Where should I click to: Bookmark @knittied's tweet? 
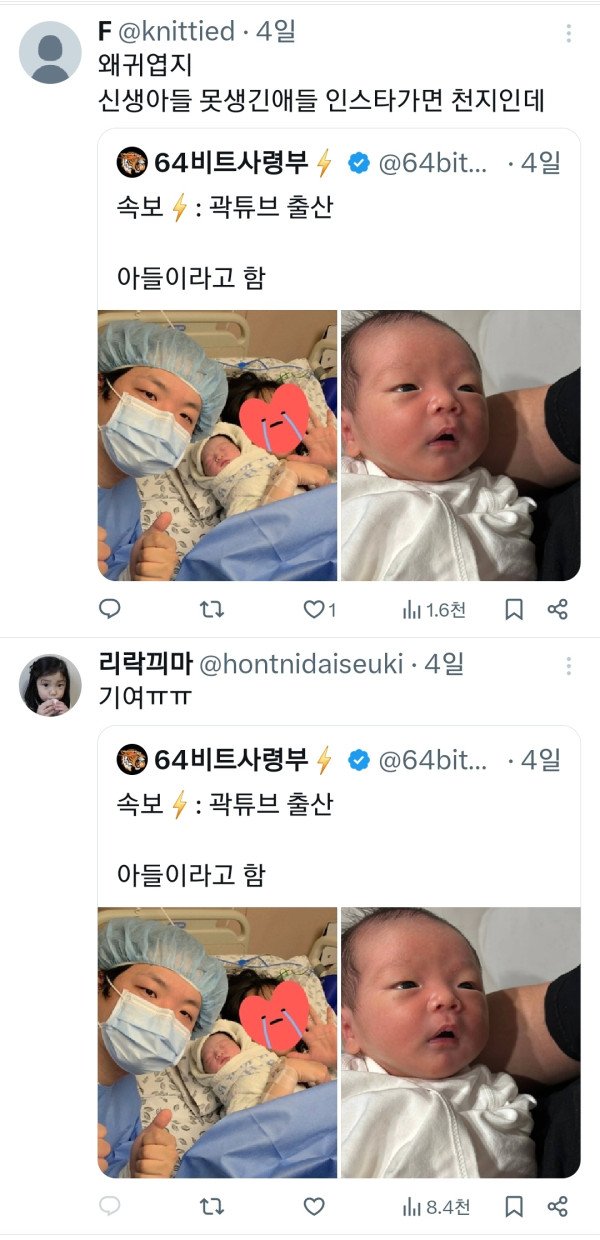click(514, 609)
